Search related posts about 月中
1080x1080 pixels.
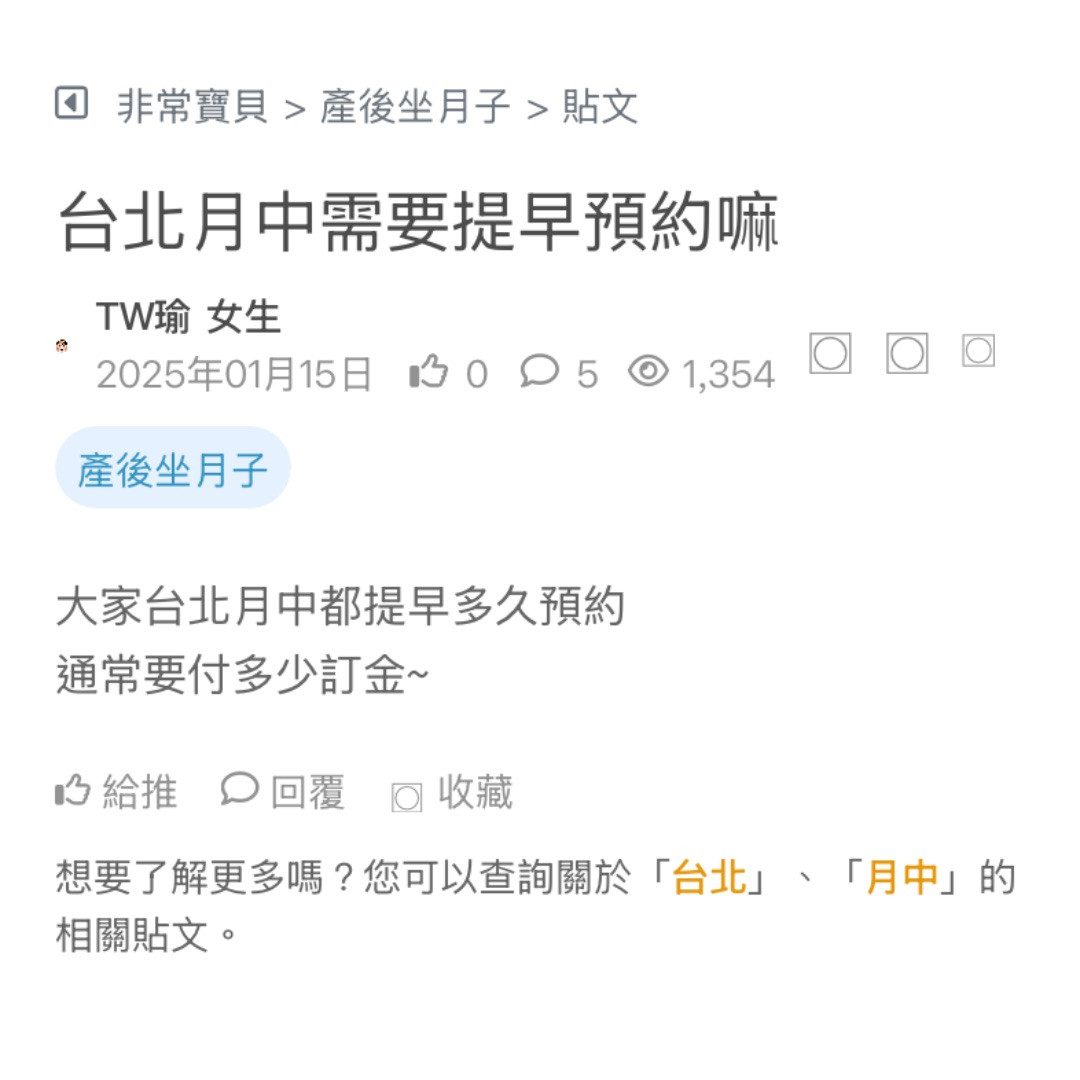coord(902,879)
